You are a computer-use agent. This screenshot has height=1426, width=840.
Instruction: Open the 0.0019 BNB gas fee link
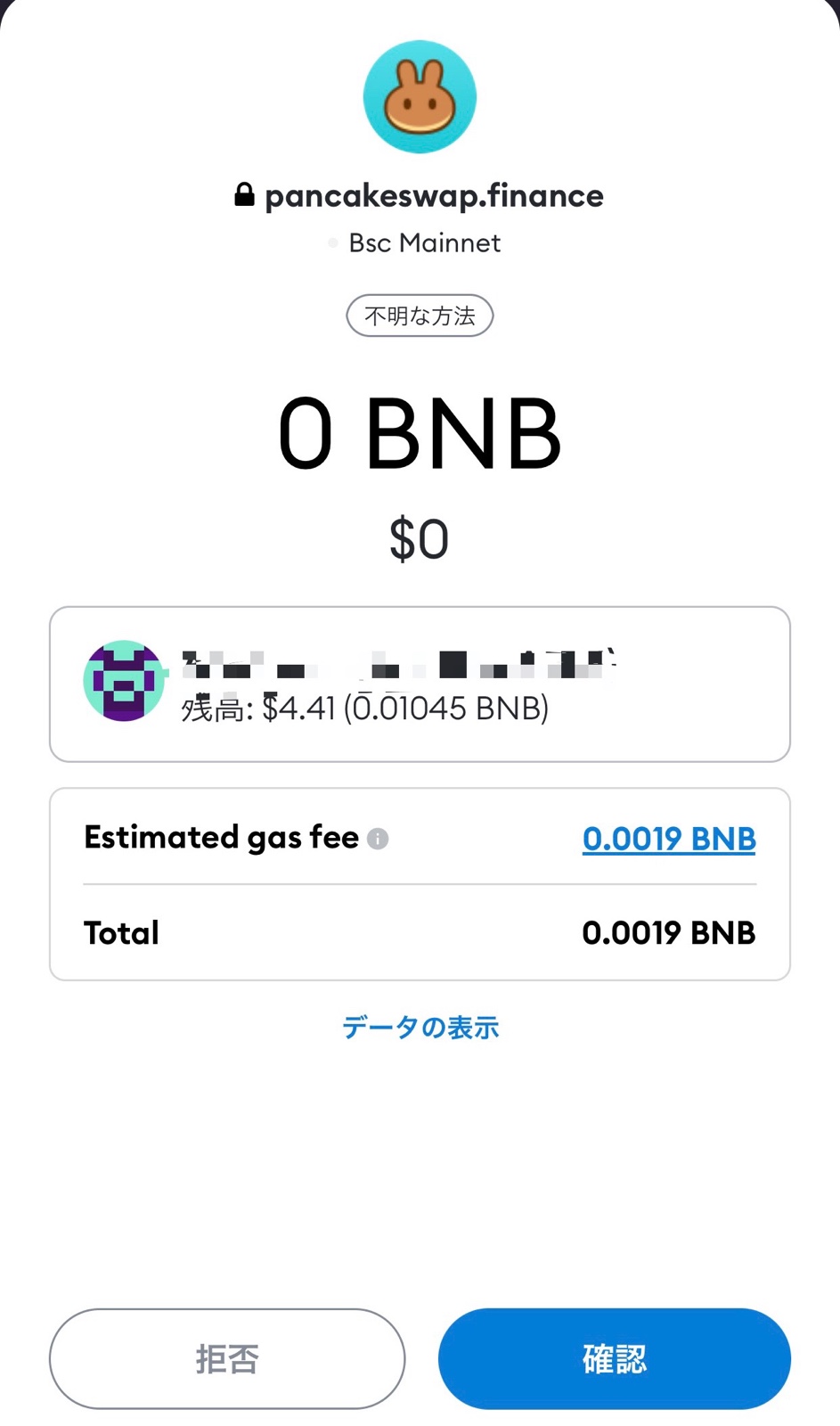point(669,839)
